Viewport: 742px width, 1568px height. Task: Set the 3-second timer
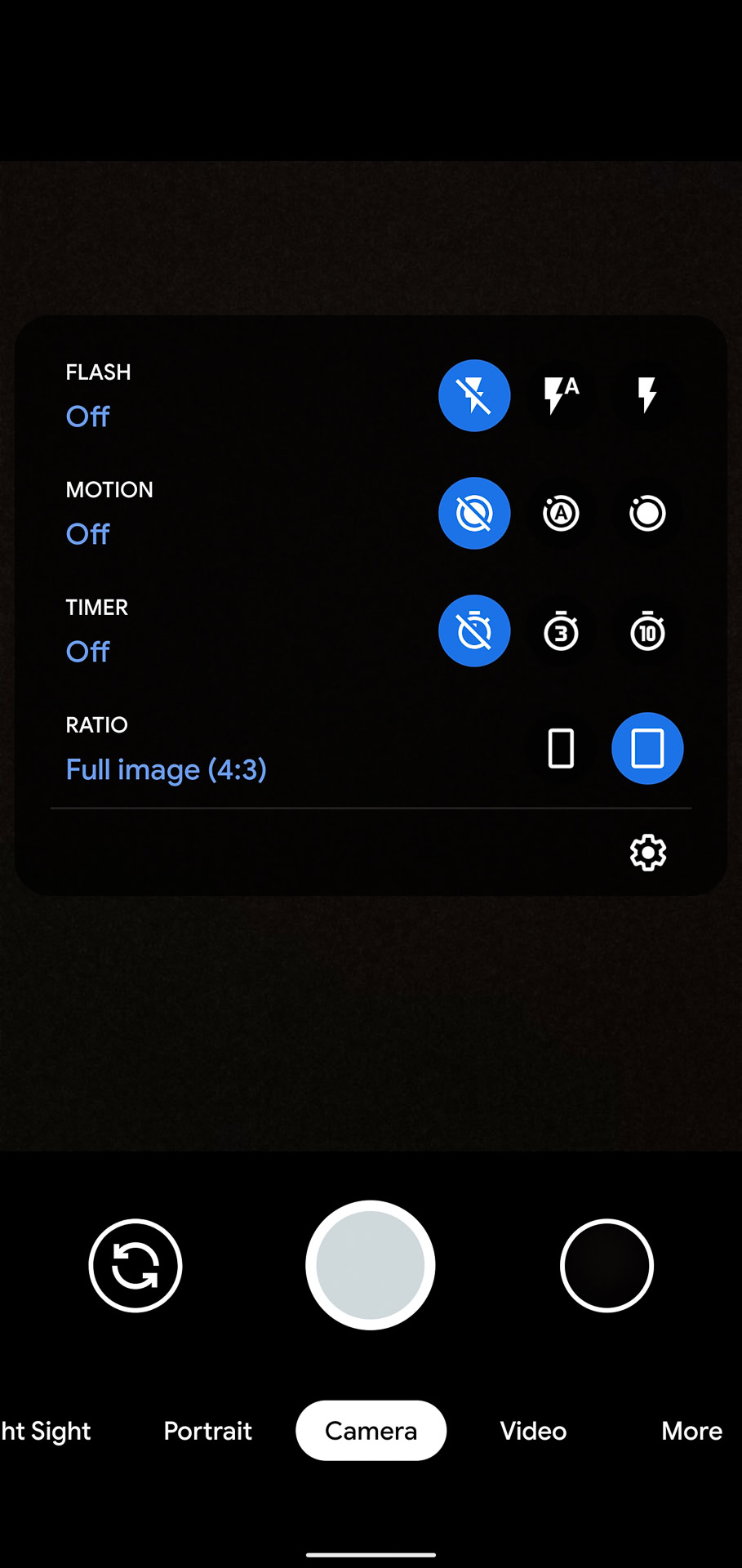coord(561,631)
